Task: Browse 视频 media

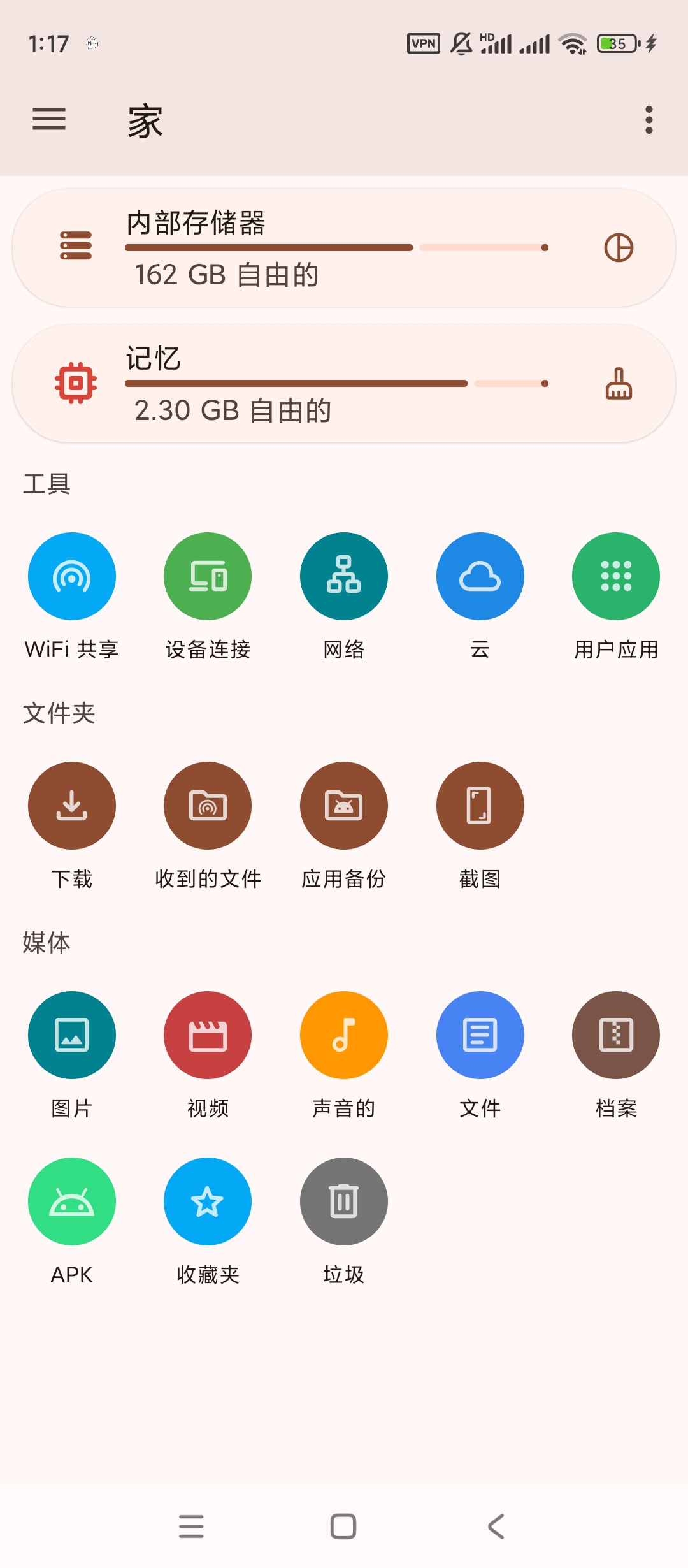Action: pos(208,1035)
